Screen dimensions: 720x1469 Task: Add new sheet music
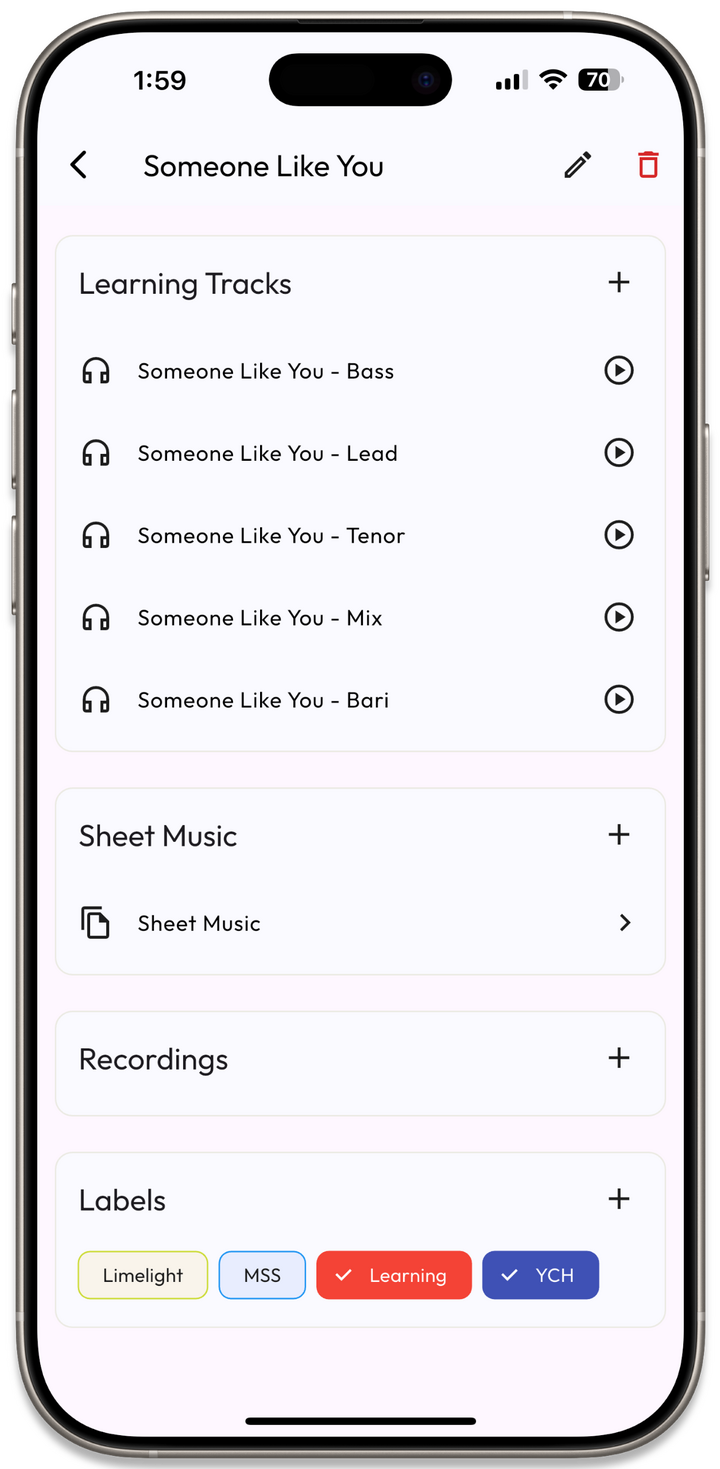[619, 835]
